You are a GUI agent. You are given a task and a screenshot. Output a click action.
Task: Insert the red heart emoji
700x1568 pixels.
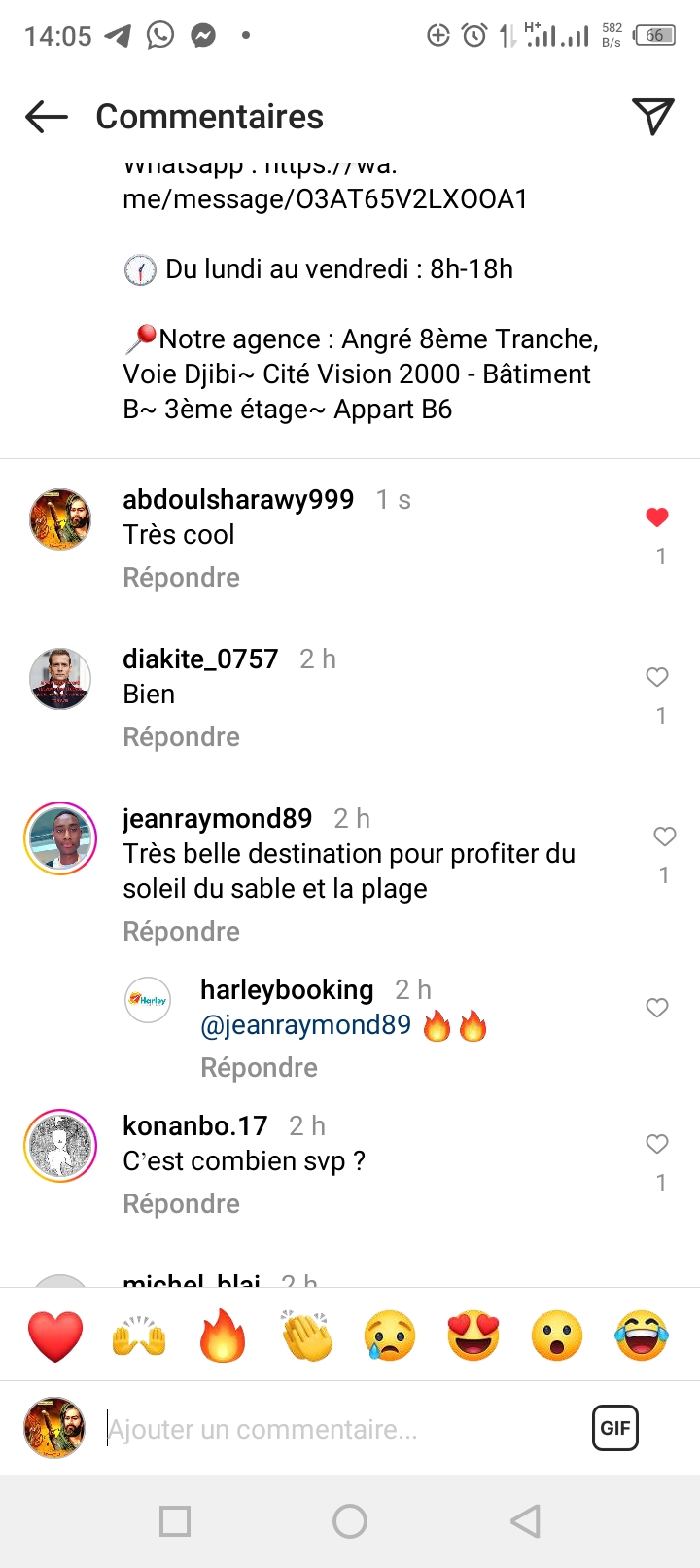click(x=55, y=1336)
